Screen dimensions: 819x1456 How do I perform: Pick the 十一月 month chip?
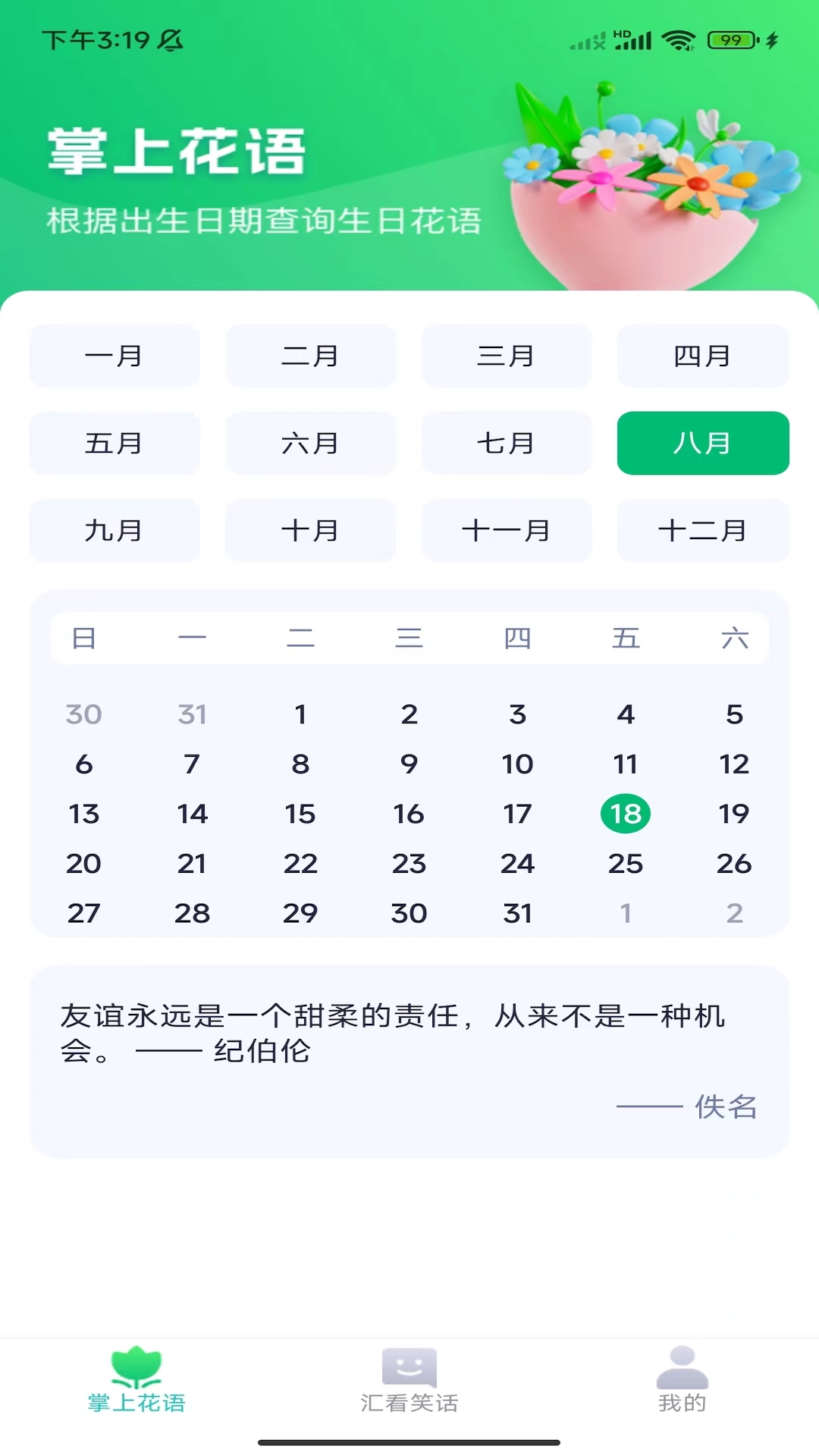coord(507,530)
